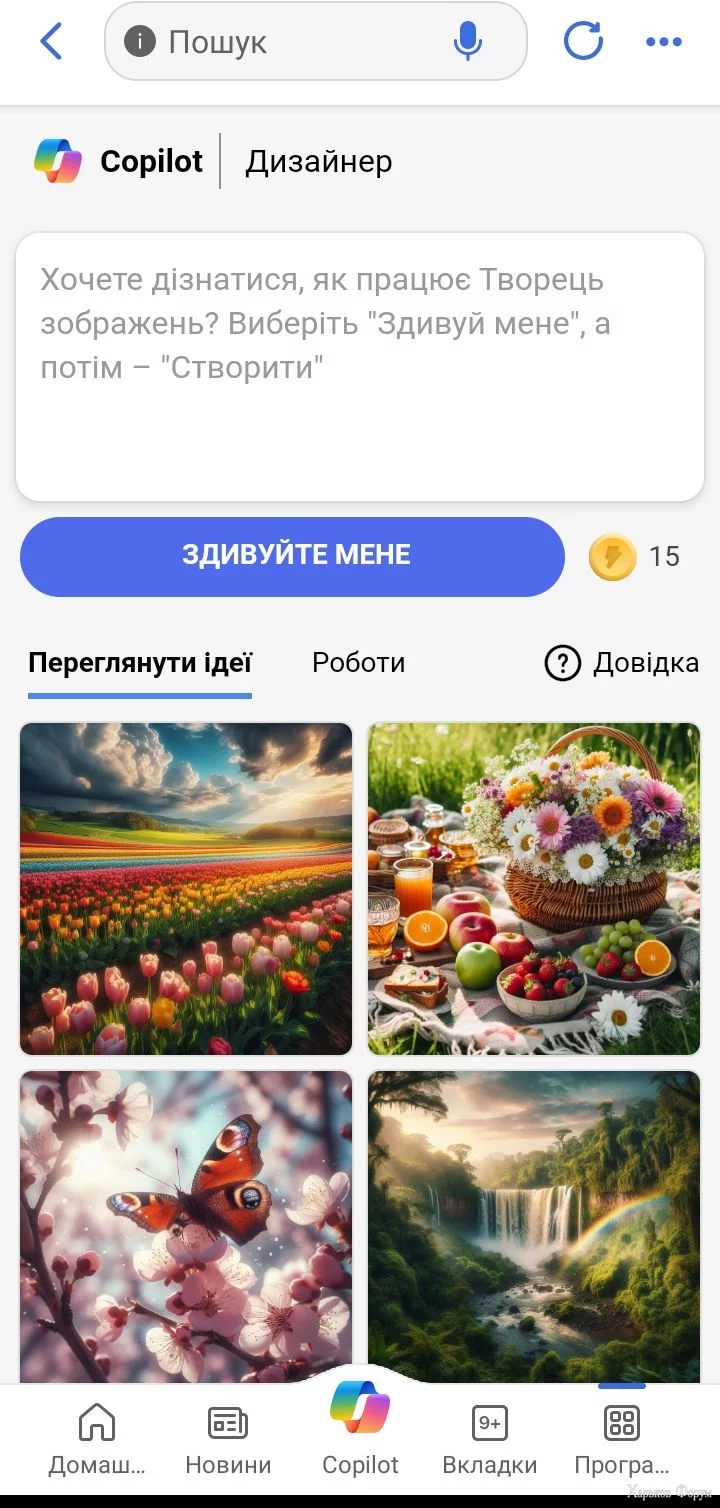Switch to the Роботи tab
Screen dimensions: 720x1508
pos(358,663)
